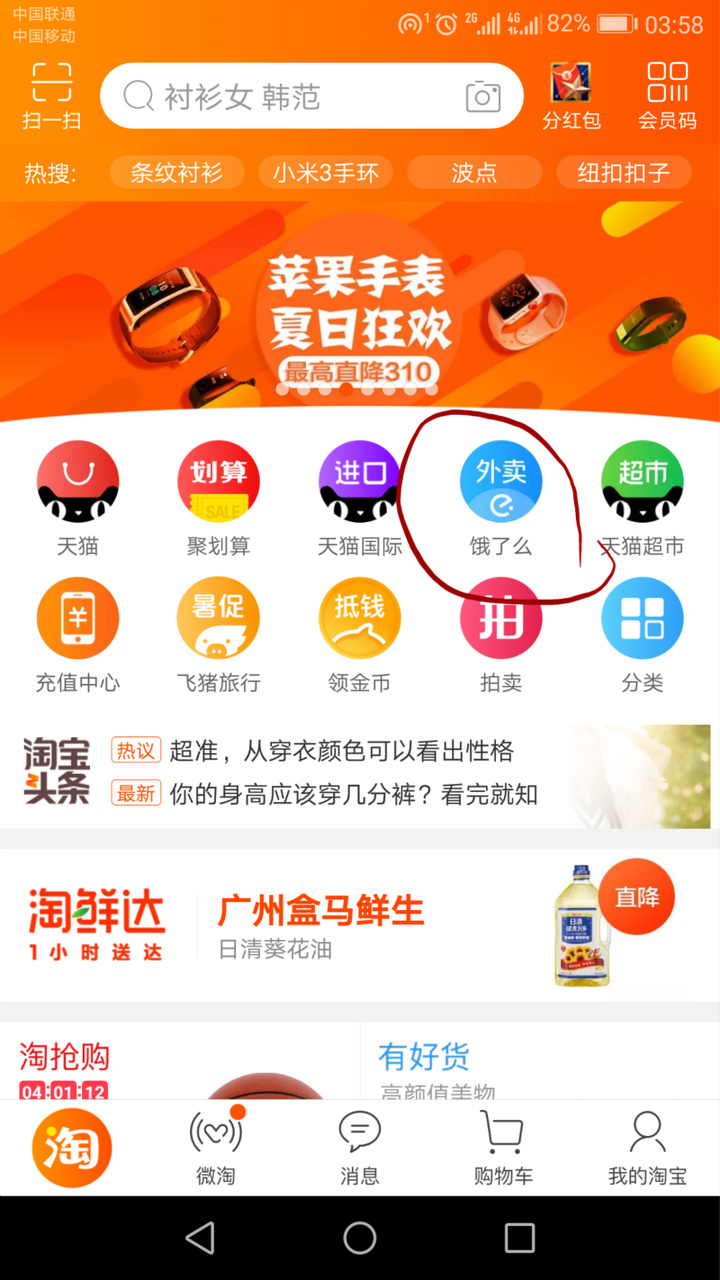Viewport: 720px width, 1280px height.
Task: Switch to the 购物车 cart tab
Action: [503, 1148]
